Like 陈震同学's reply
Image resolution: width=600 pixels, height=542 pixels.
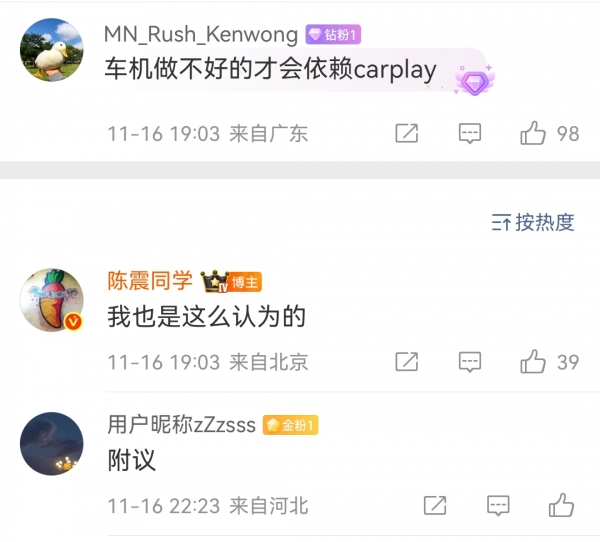tap(534, 361)
